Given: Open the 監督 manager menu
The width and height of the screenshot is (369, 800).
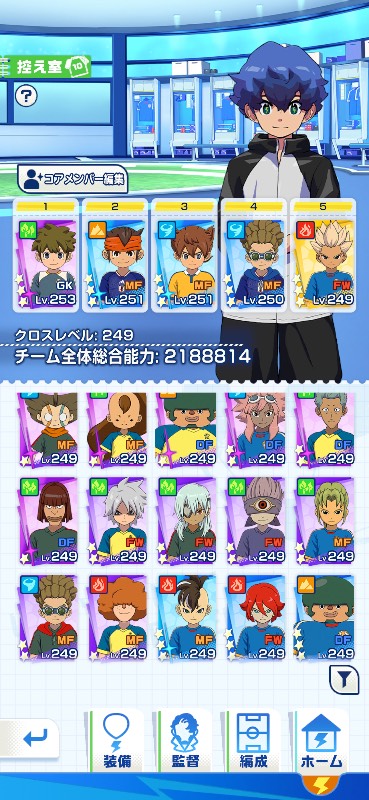Looking at the screenshot, I should pos(185,742).
